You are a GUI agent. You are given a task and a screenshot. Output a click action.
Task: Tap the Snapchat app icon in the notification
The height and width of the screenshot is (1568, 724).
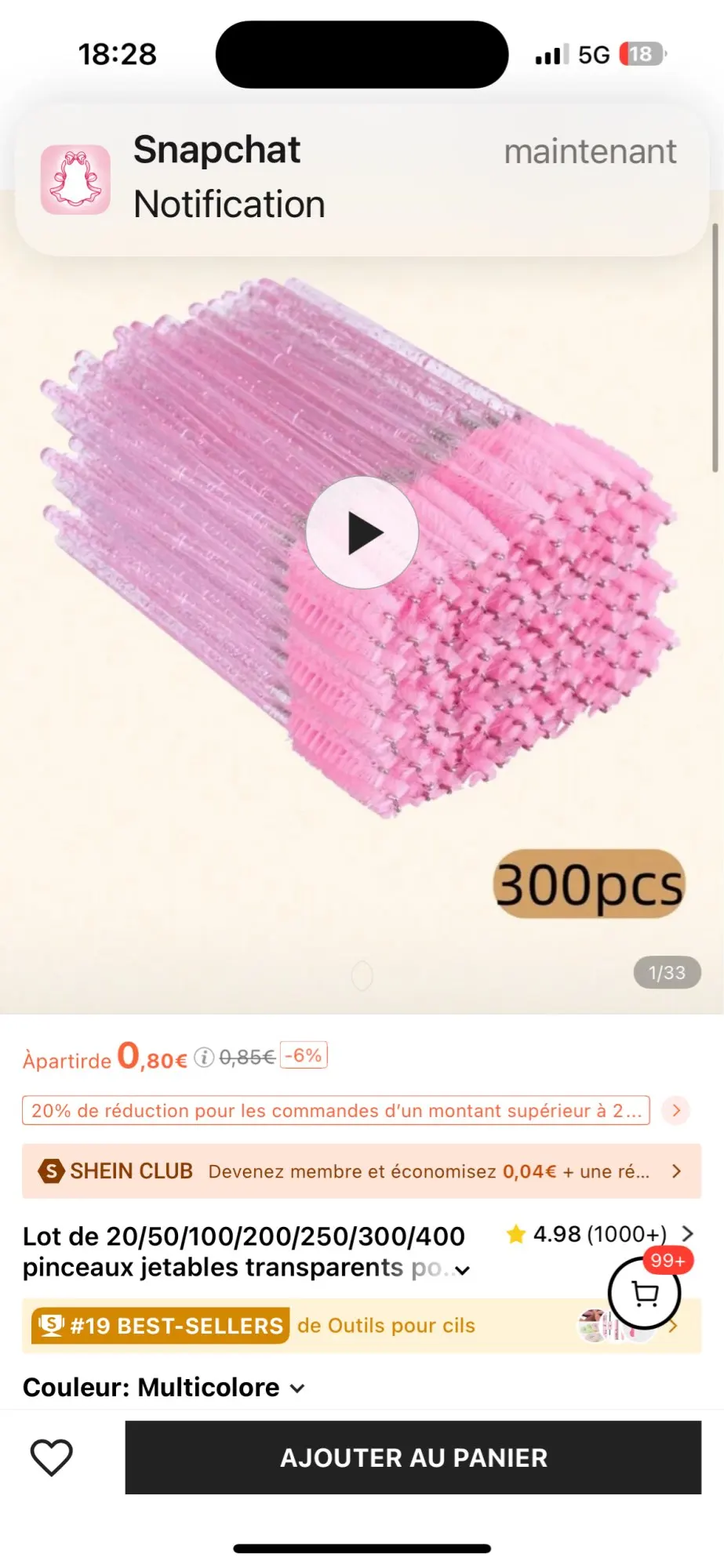(74, 179)
